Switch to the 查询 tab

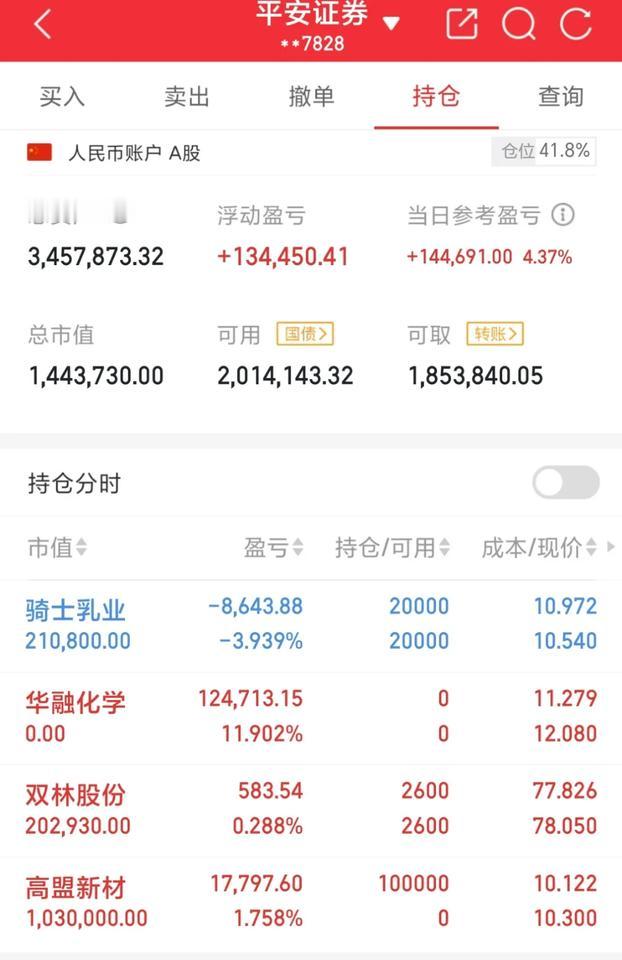point(560,97)
